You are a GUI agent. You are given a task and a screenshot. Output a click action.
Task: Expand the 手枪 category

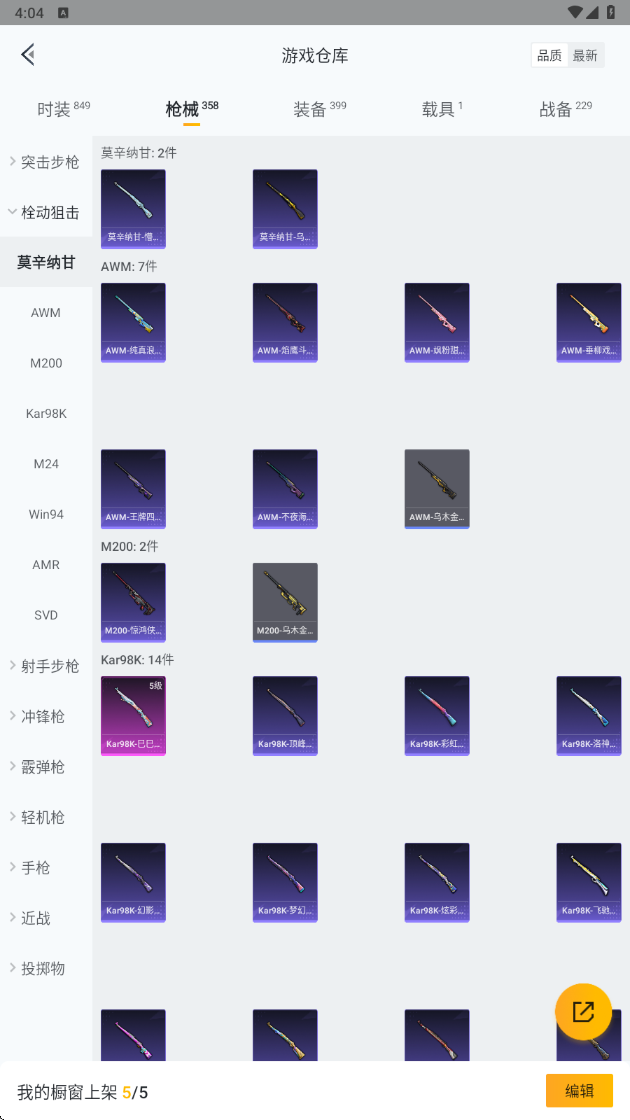pyautogui.click(x=46, y=868)
